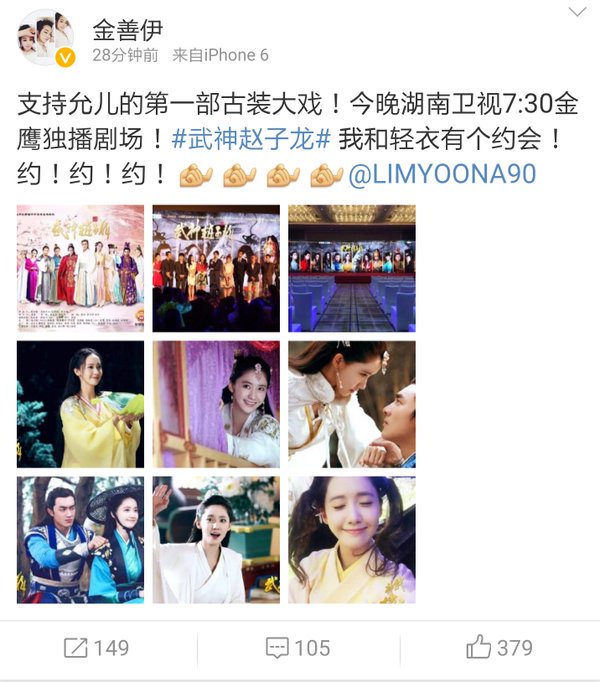Open the yellow dress night scene photo
This screenshot has height=682, width=600.
(x=80, y=404)
